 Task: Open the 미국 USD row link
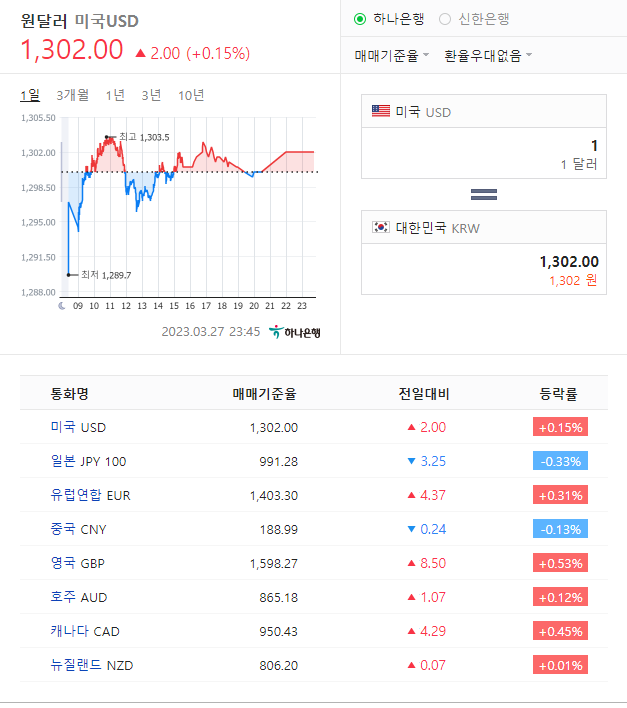pyautogui.click(x=78, y=427)
